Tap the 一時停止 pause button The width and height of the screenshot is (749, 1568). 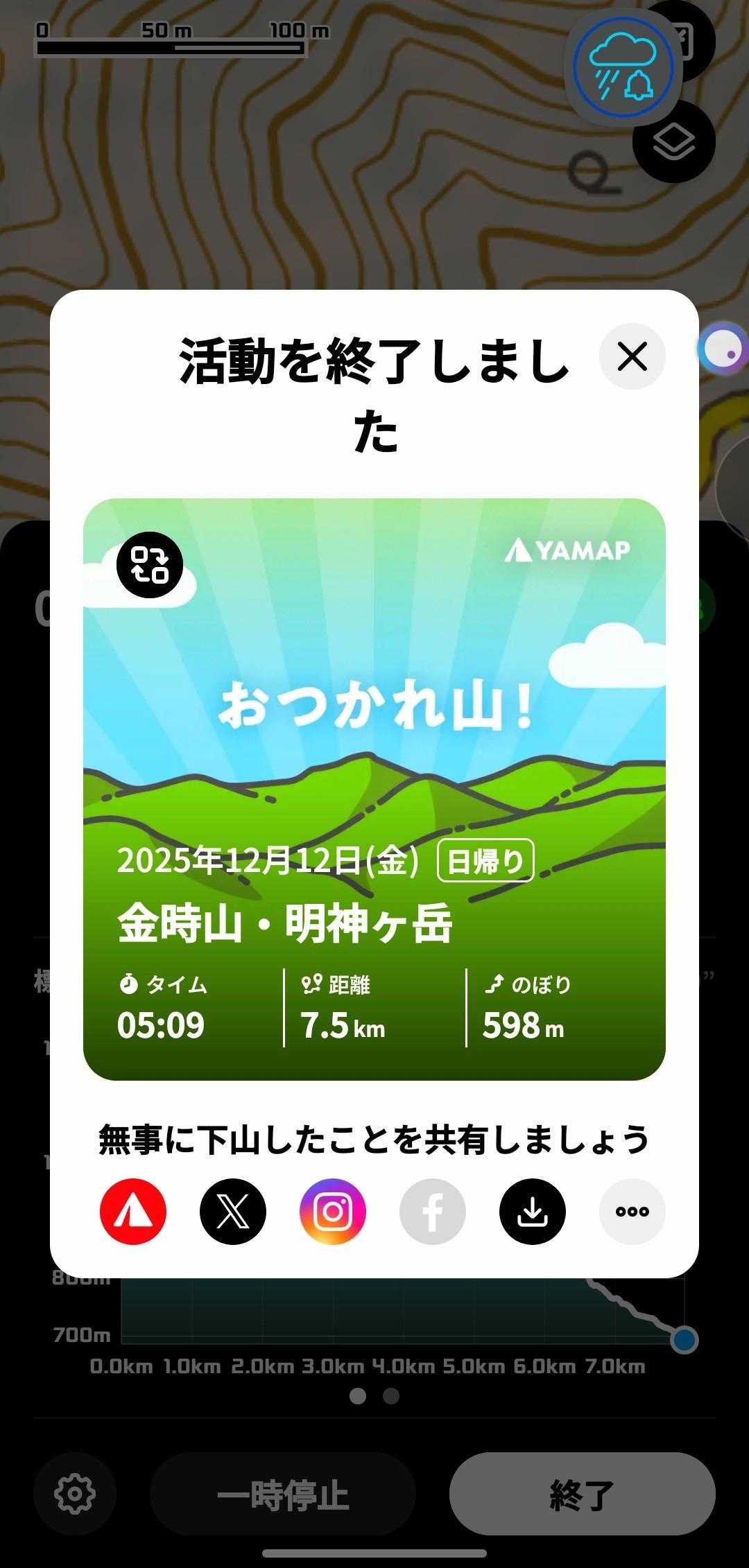point(283,1495)
